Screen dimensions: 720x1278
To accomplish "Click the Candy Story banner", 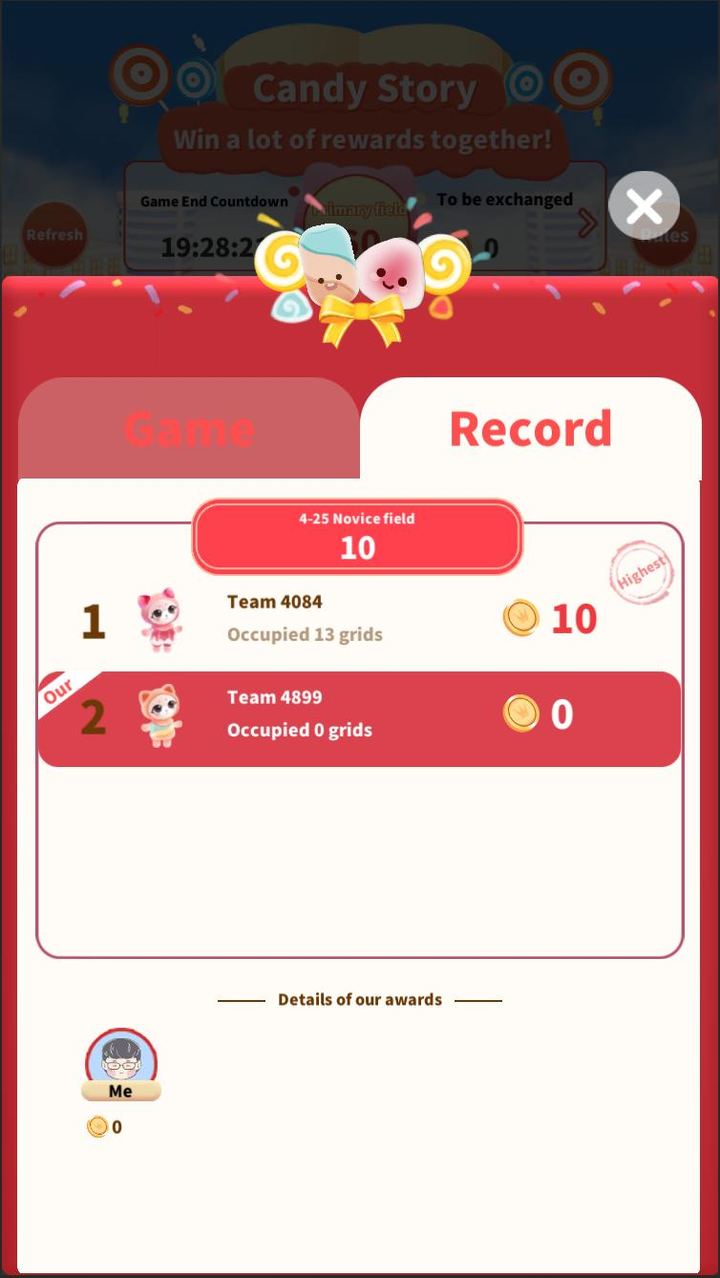I will pos(365,88).
